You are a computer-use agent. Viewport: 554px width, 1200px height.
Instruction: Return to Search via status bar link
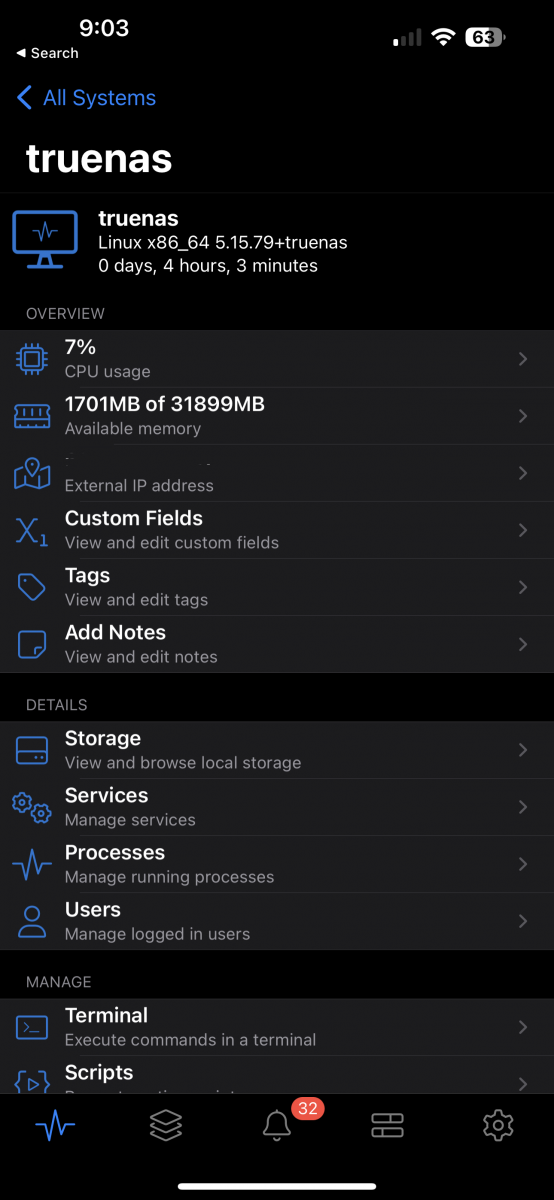pos(47,53)
